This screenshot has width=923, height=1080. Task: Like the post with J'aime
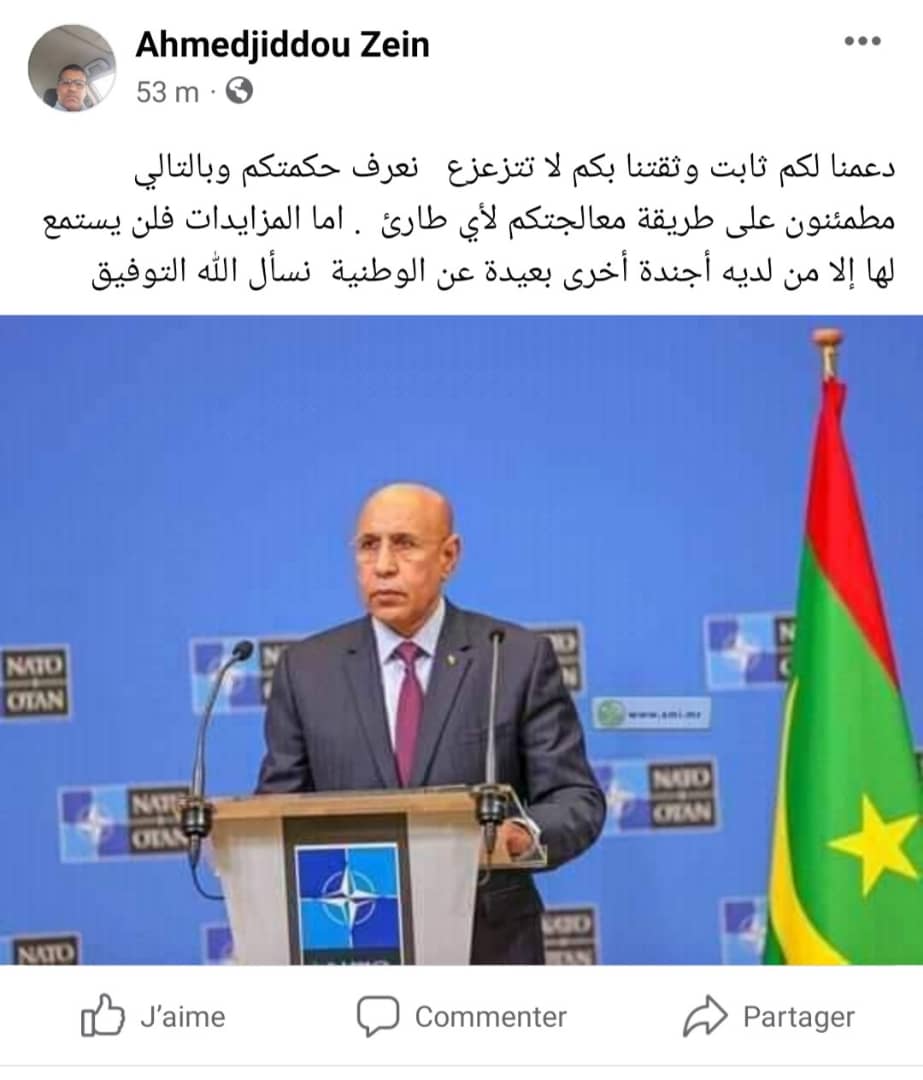(153, 1018)
